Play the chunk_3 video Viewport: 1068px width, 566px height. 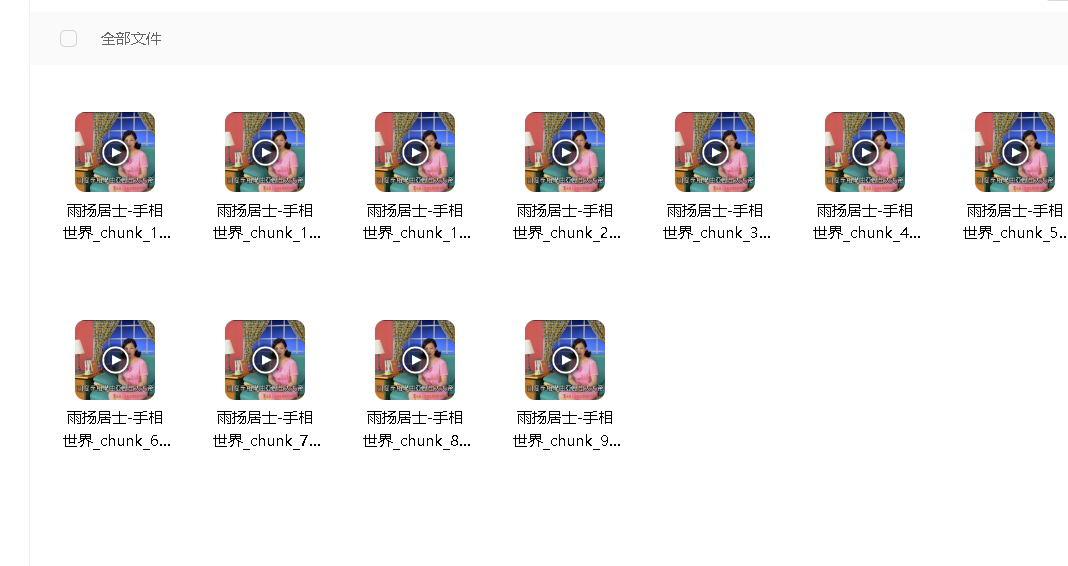pyautogui.click(x=715, y=152)
